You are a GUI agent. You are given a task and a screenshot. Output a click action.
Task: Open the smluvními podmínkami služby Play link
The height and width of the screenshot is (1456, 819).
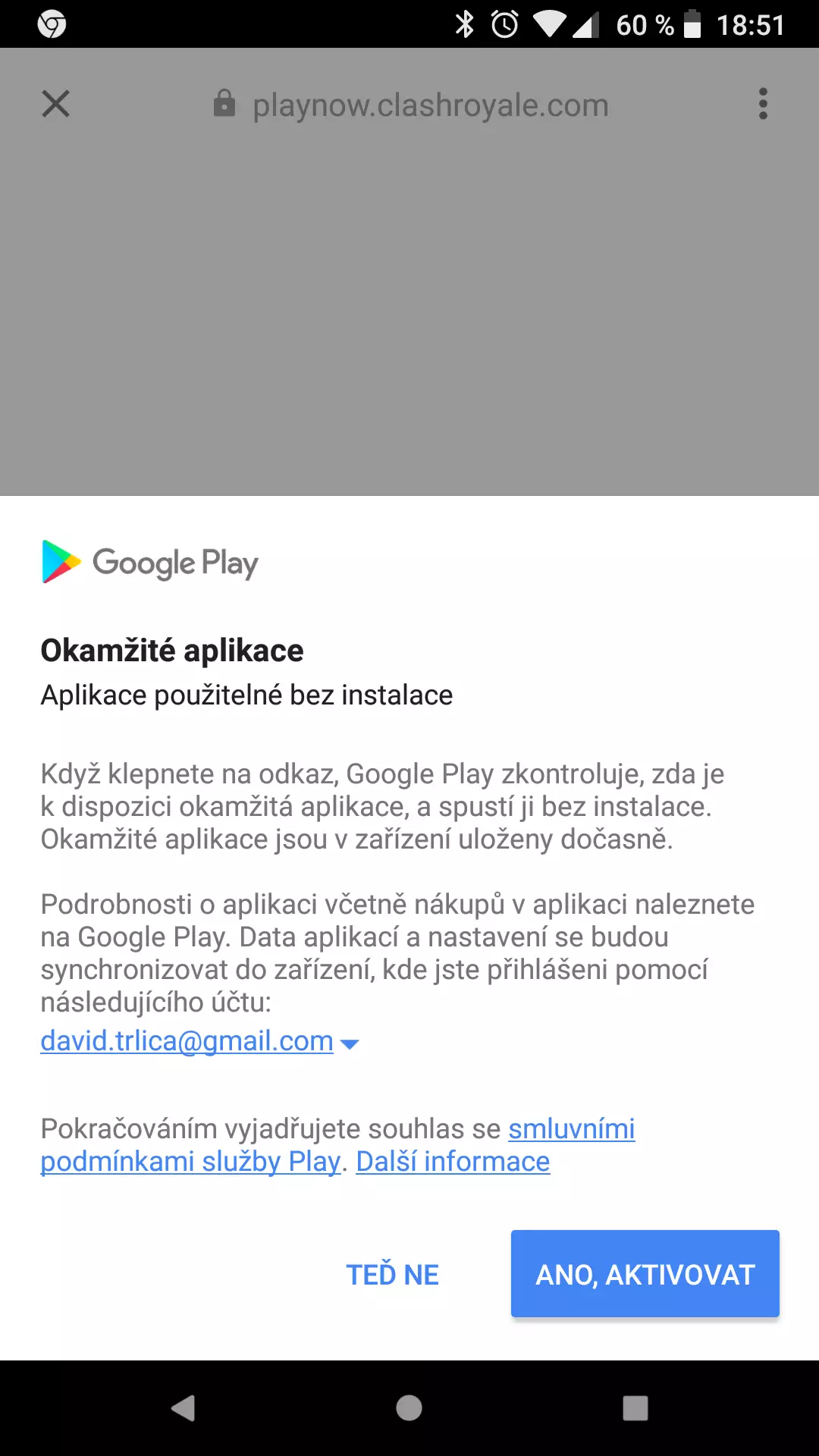coord(337,1145)
